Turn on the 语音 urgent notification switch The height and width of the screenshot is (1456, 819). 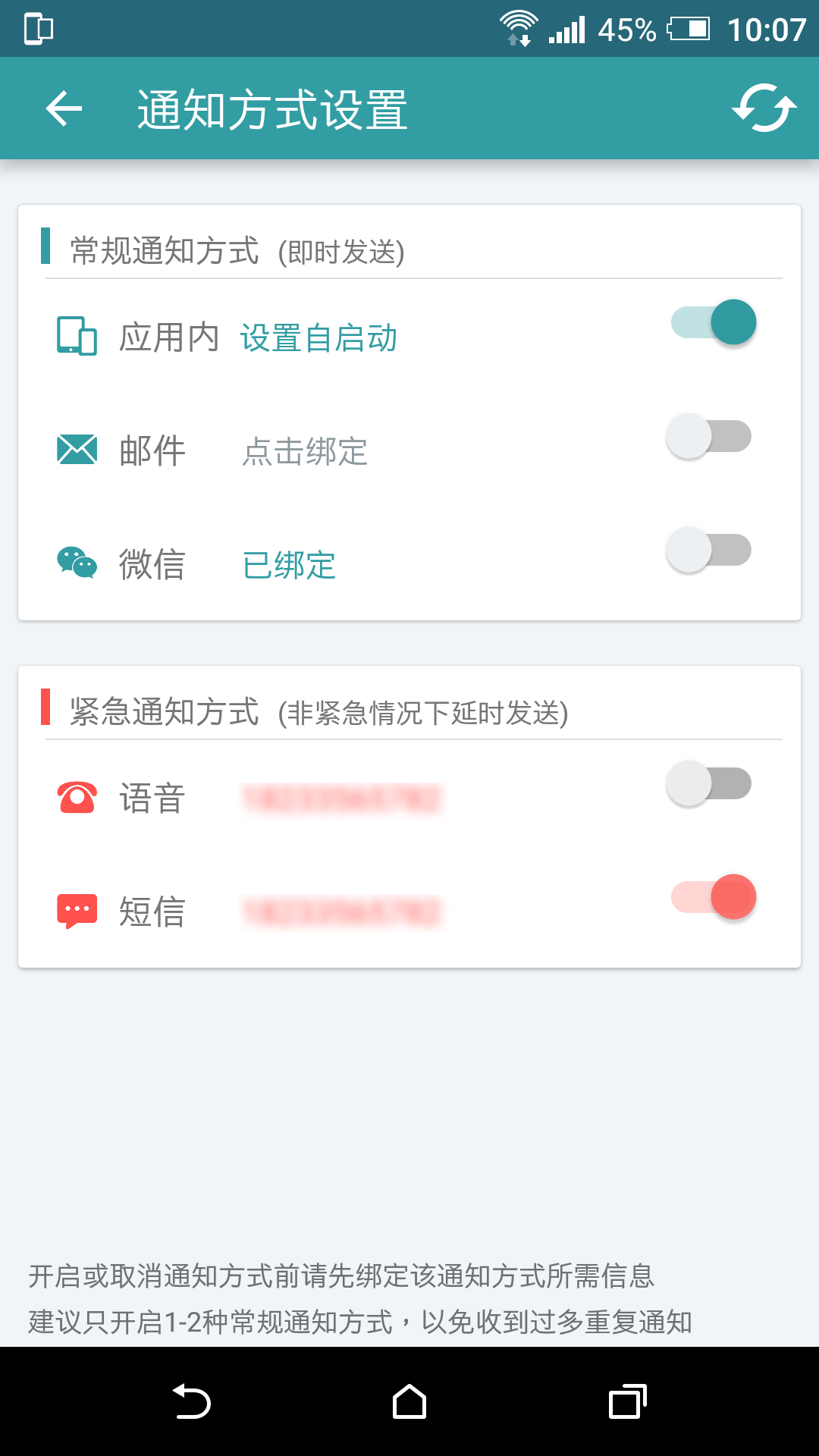708,783
